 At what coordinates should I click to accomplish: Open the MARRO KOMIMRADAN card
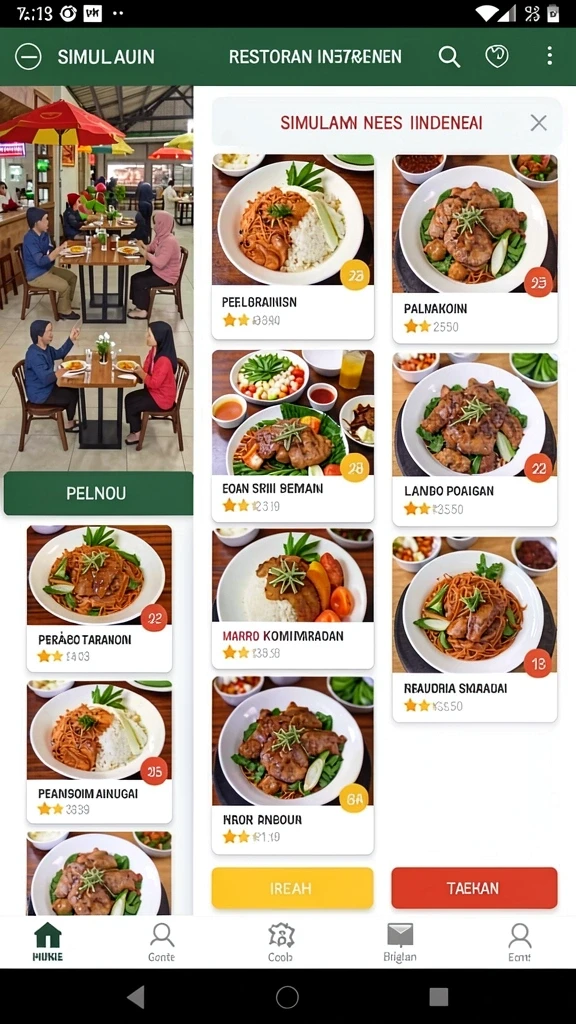click(293, 599)
